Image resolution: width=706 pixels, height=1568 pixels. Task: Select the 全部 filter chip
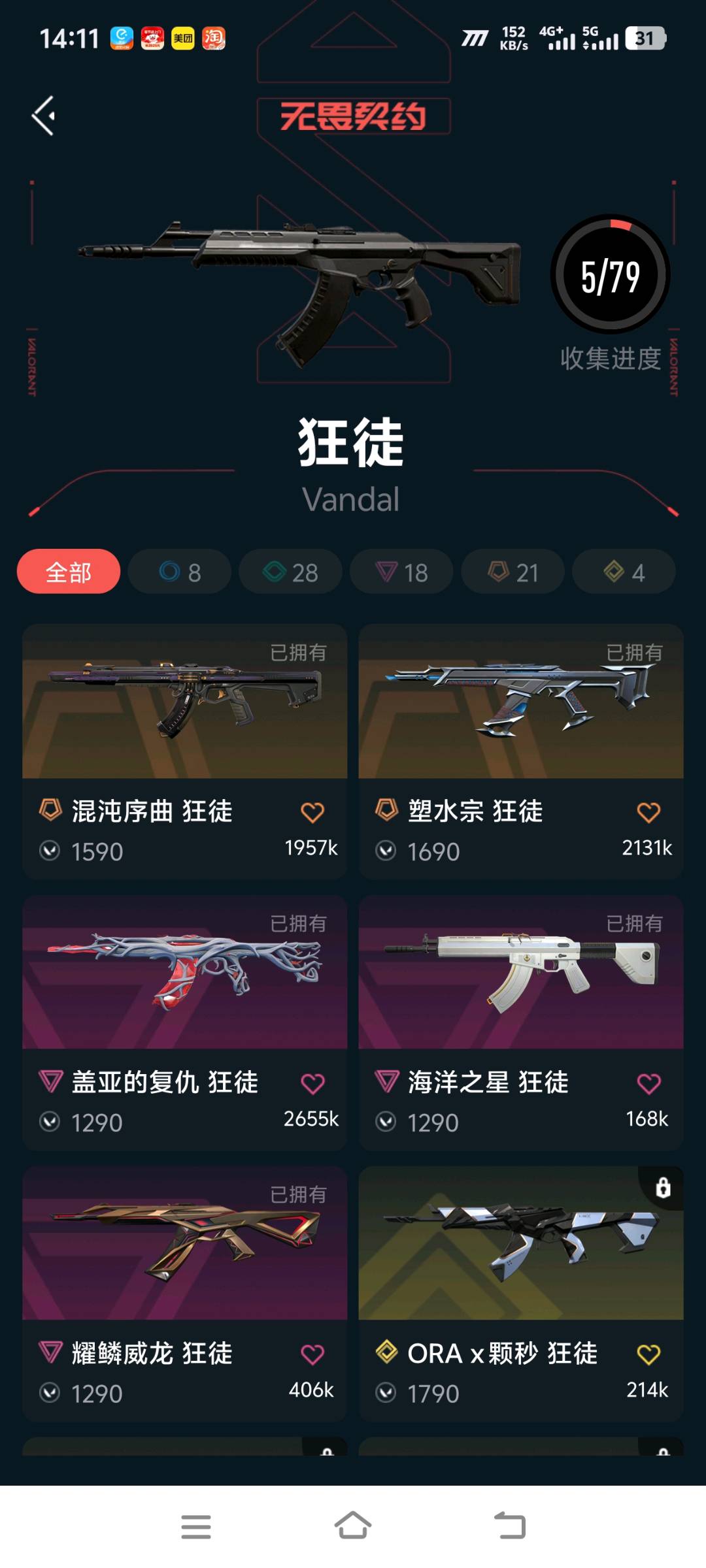[x=69, y=572]
